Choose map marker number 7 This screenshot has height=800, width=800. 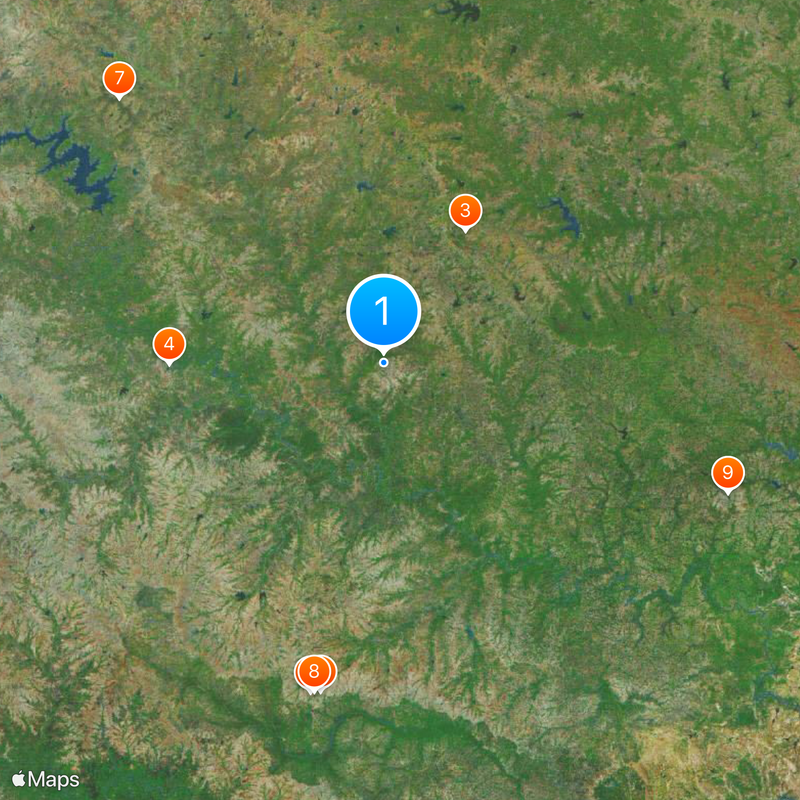tap(120, 78)
